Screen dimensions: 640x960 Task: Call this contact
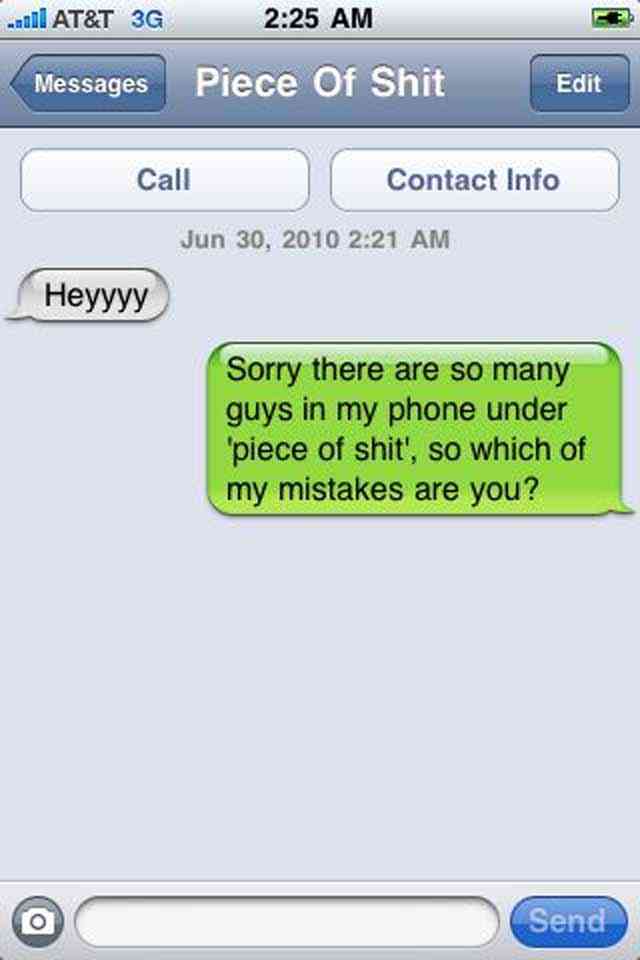(x=164, y=180)
